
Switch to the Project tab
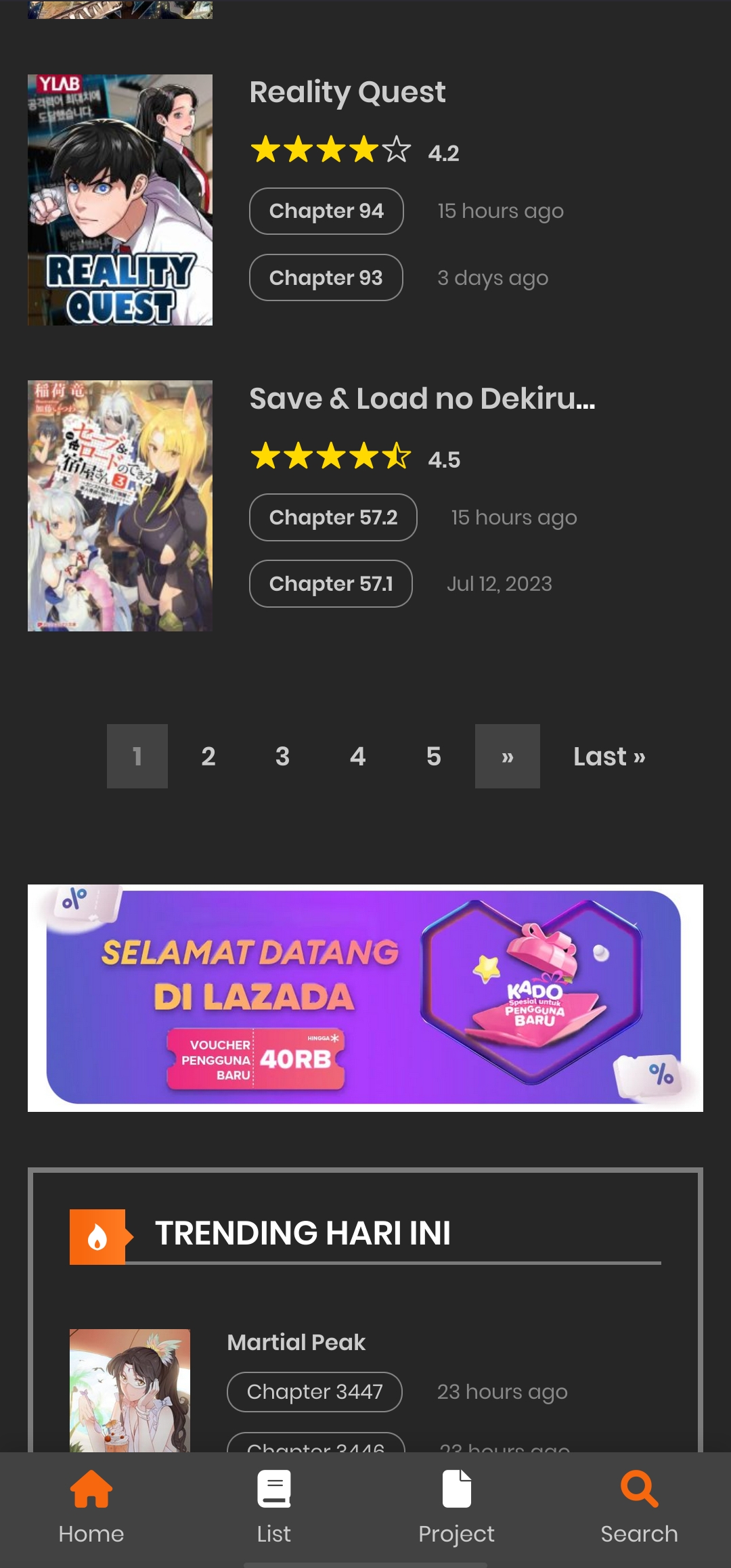pyautogui.click(x=457, y=1506)
